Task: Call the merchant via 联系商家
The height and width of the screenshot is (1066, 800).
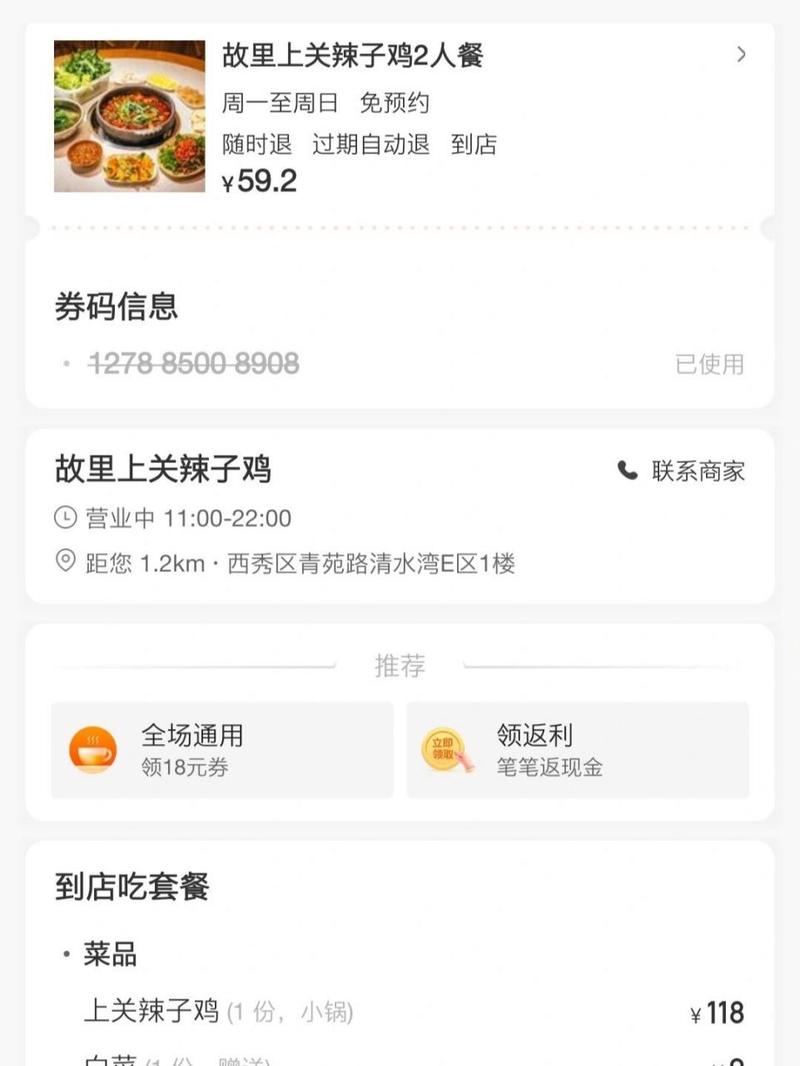Action: pos(682,471)
